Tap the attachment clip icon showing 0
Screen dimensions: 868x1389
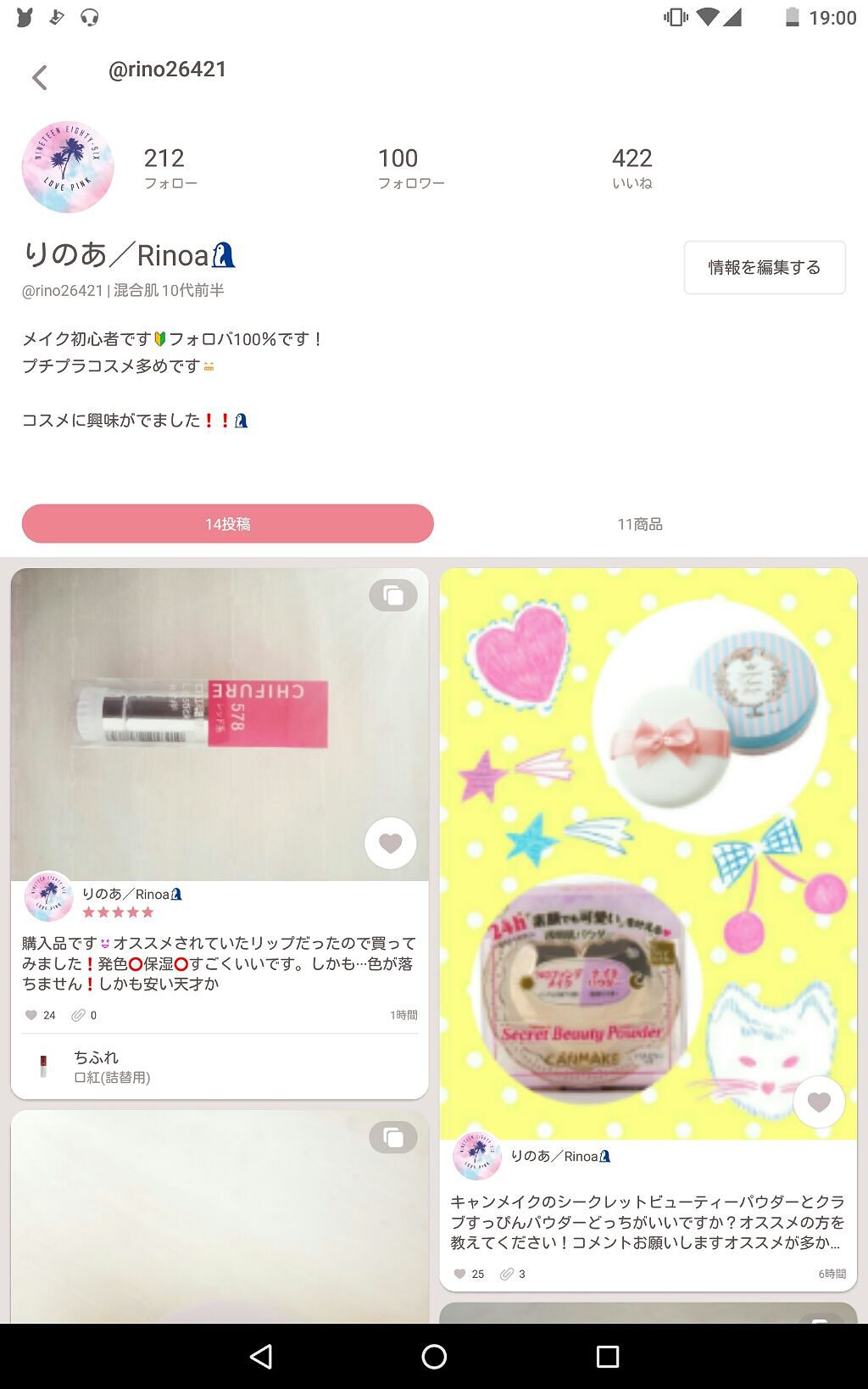point(79,1014)
